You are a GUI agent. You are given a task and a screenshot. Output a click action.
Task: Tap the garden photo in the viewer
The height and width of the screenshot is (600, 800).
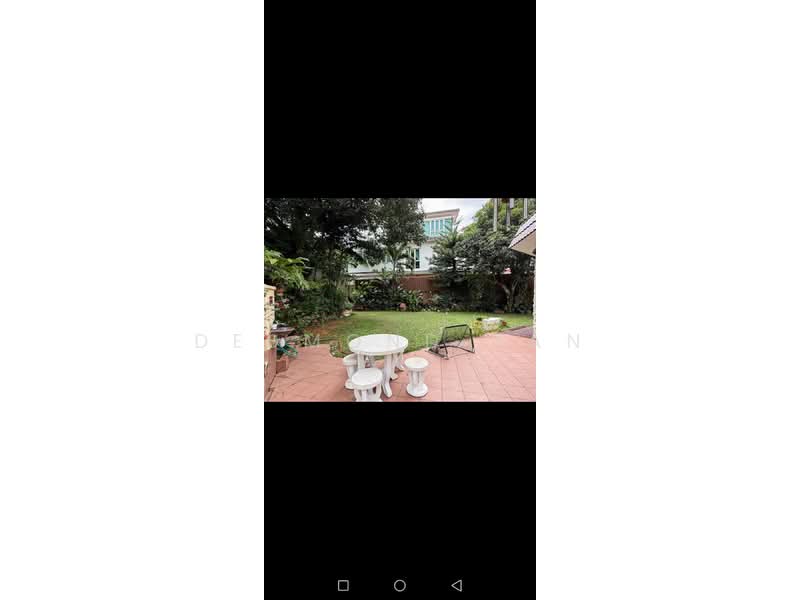(400, 299)
